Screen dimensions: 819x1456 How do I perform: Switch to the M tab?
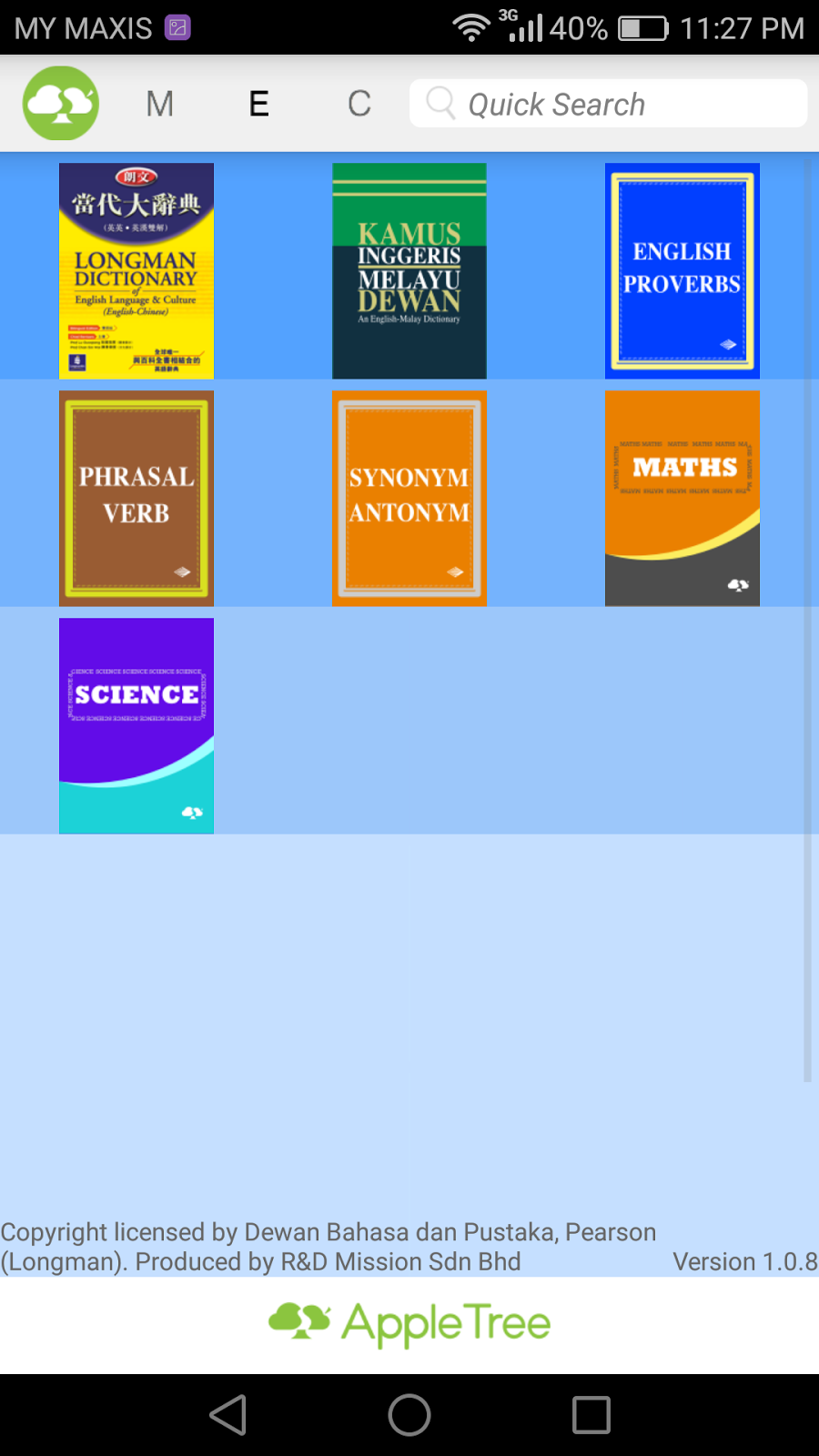(160, 104)
